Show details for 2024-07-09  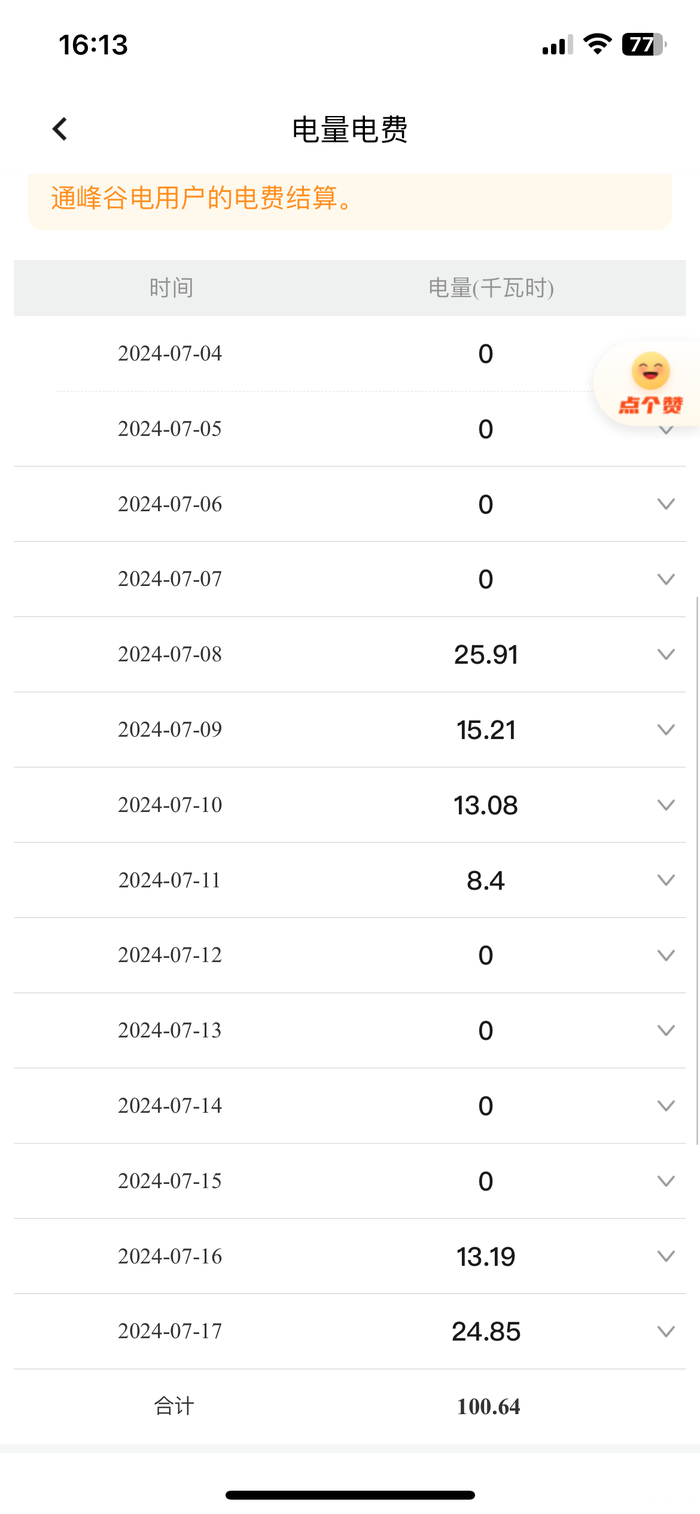pos(666,730)
